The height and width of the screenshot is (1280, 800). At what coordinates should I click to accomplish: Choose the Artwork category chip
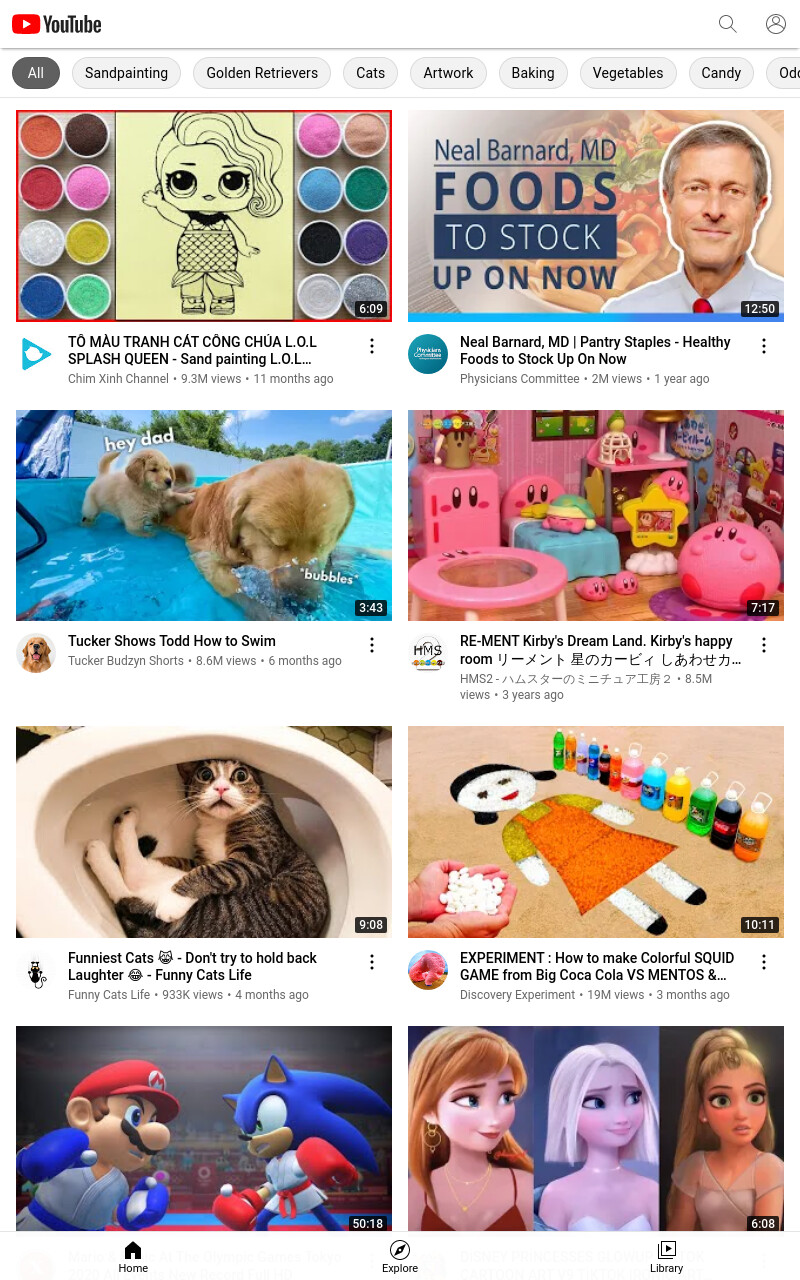pos(448,73)
